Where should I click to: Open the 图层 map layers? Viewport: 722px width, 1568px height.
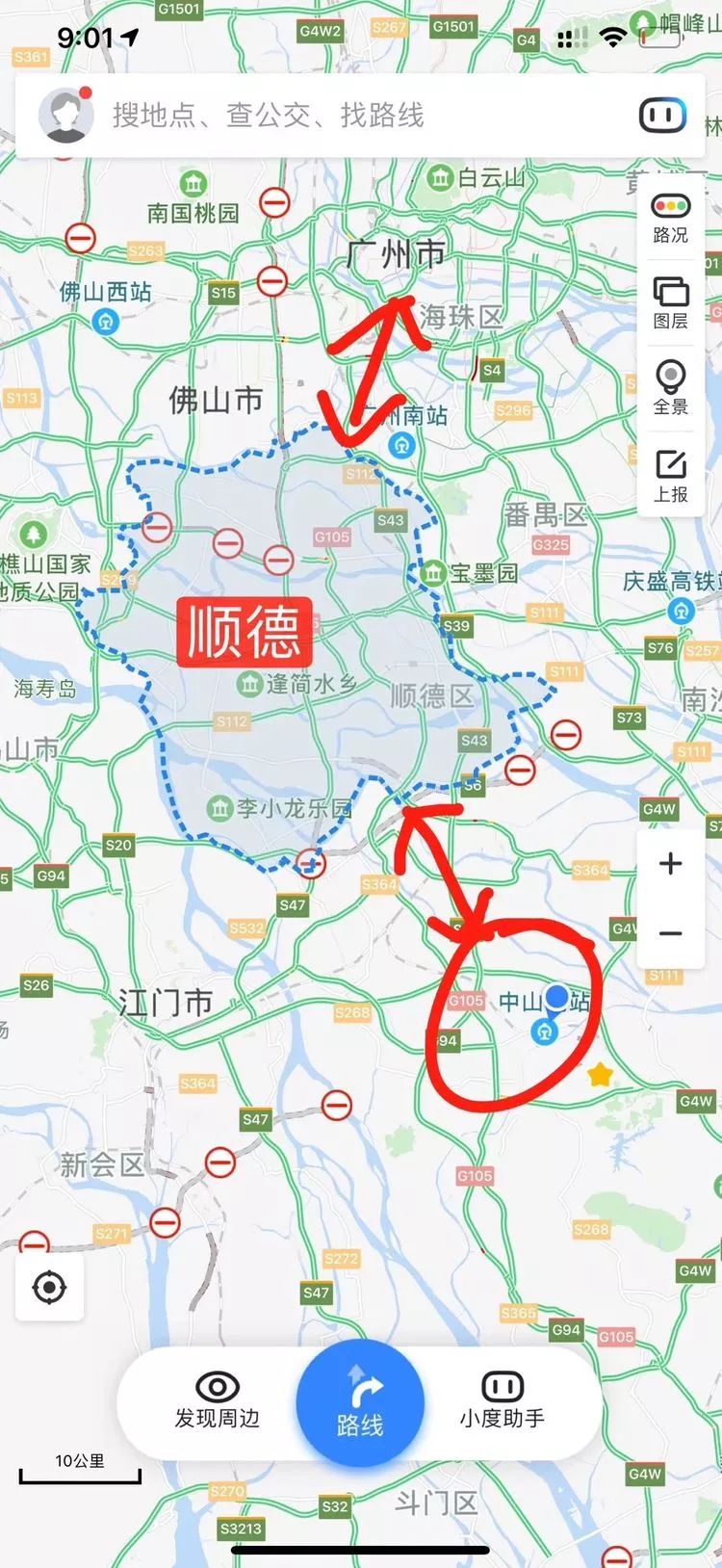click(x=670, y=302)
